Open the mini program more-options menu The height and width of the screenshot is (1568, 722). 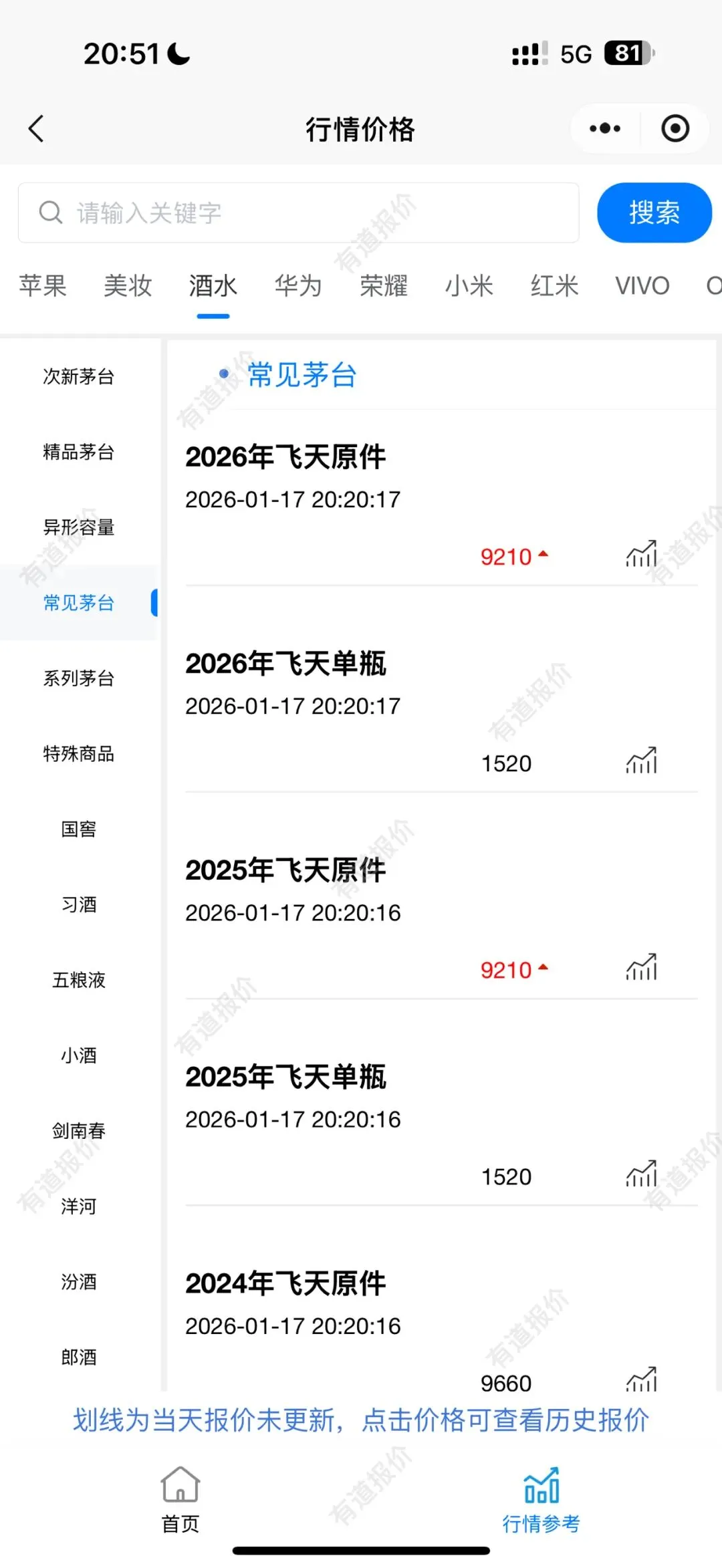(x=605, y=128)
